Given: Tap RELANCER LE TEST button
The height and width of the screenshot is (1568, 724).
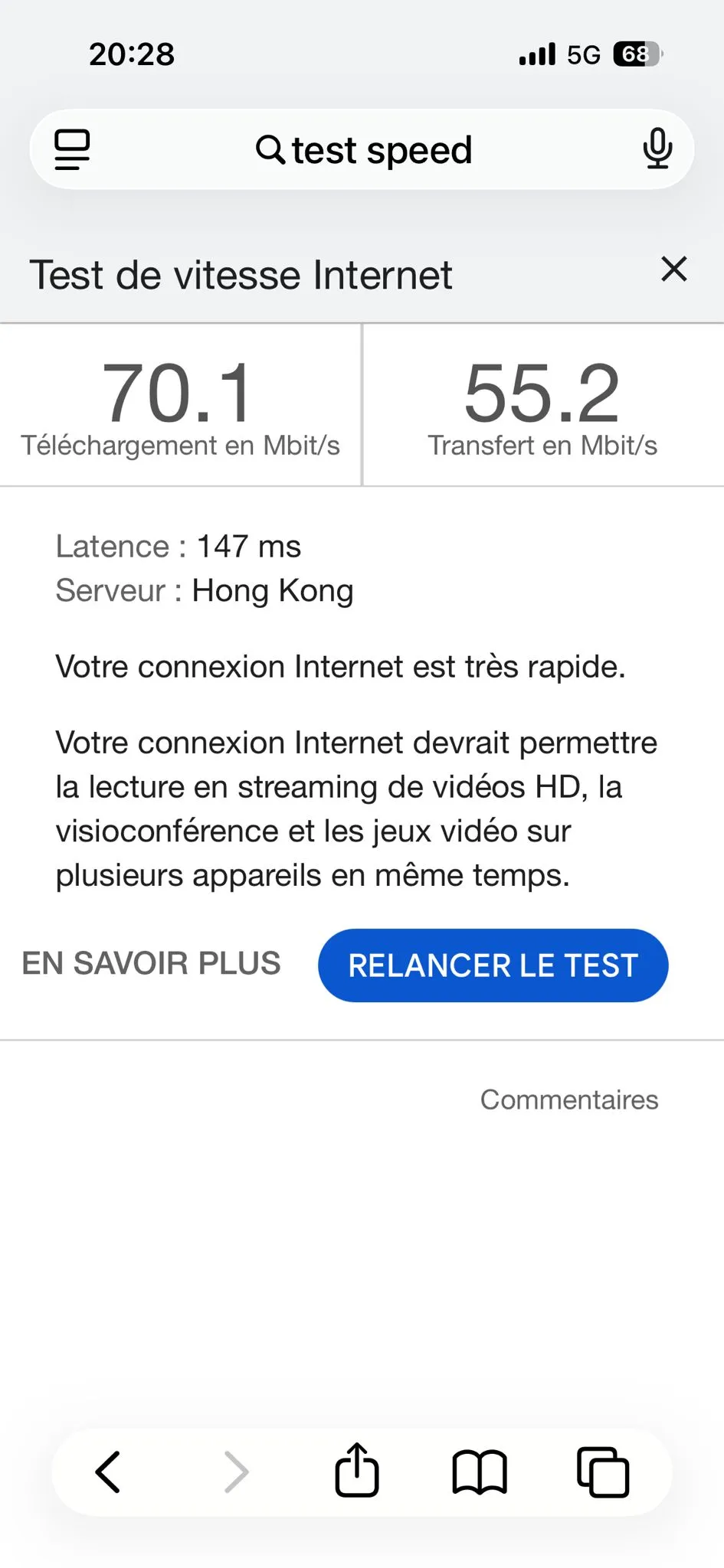Looking at the screenshot, I should tap(493, 965).
